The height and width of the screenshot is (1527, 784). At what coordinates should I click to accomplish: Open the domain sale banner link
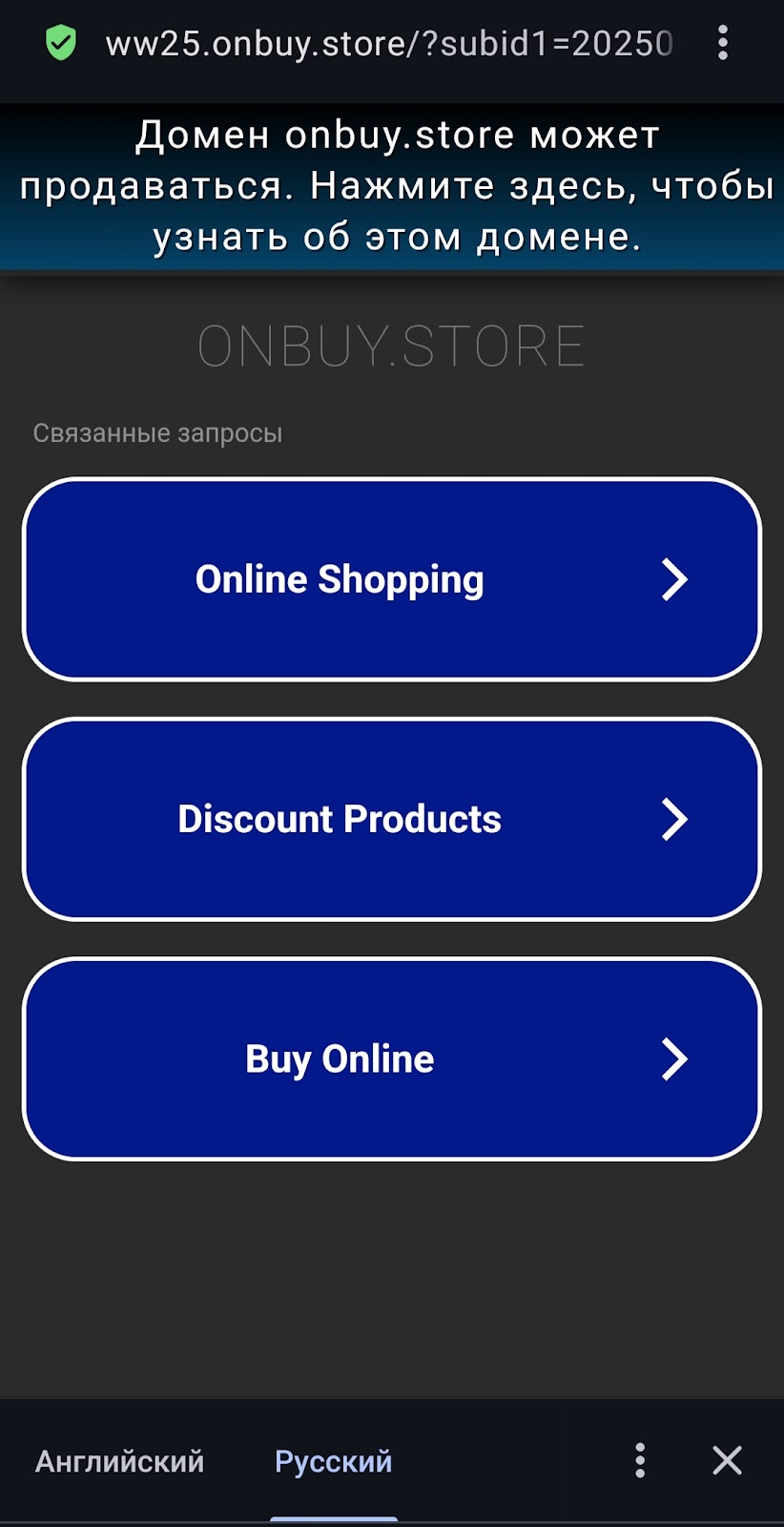coord(396,186)
